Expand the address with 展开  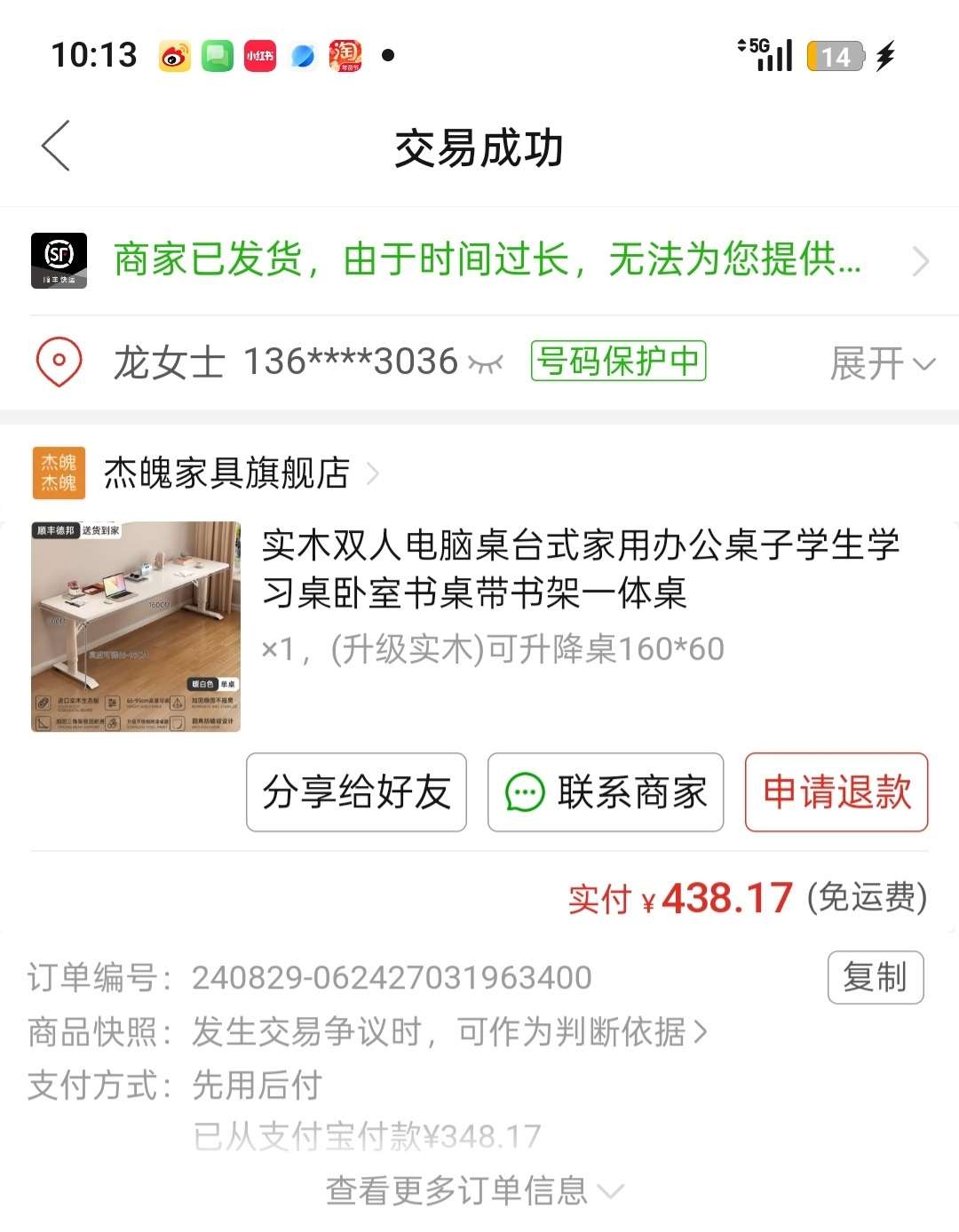point(882,363)
